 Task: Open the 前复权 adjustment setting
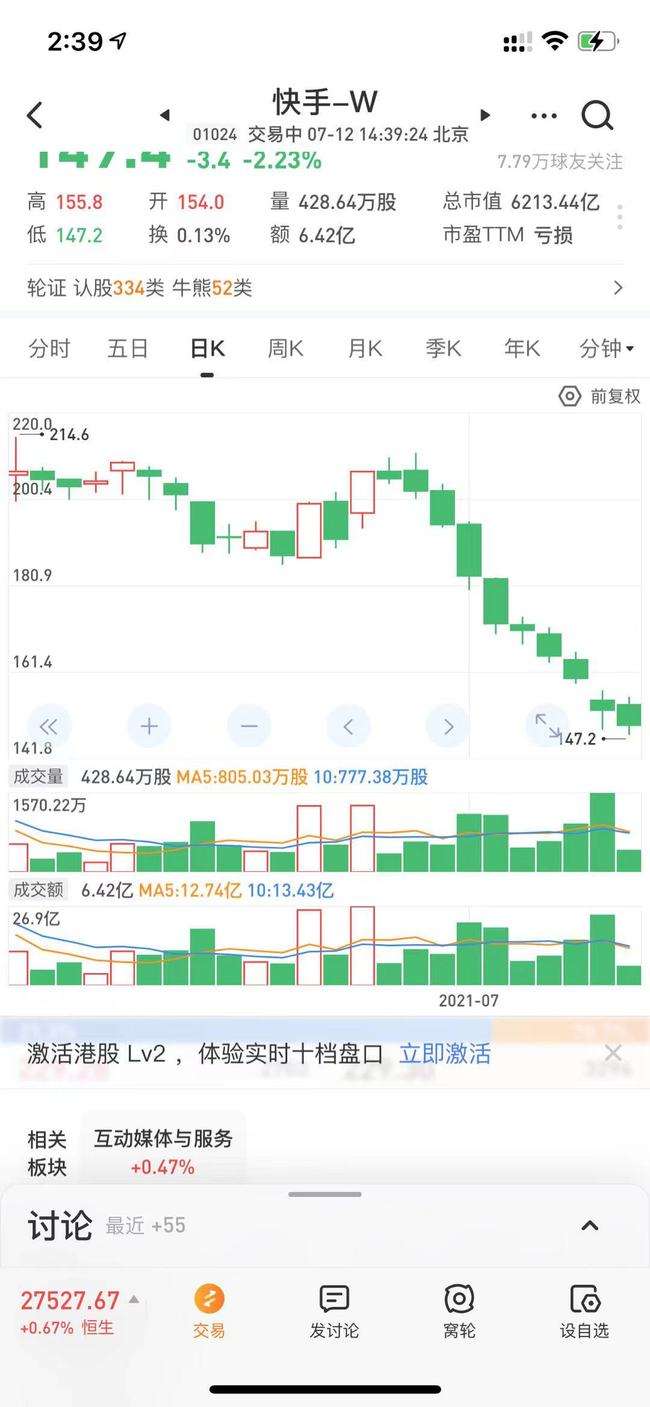[x=600, y=396]
